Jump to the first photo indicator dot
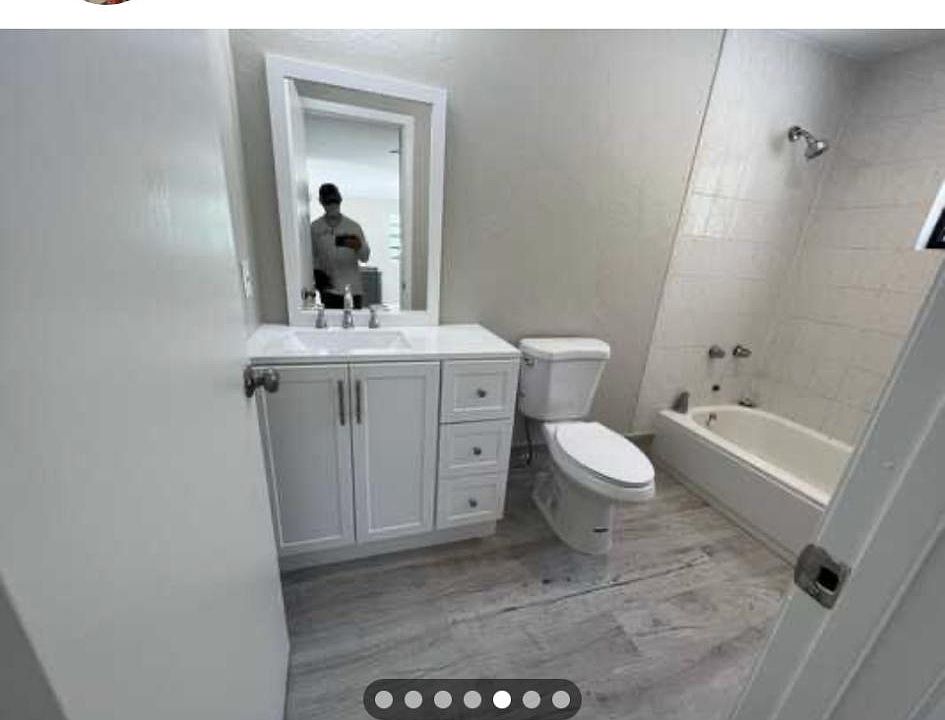This screenshot has width=945, height=720. 384,700
